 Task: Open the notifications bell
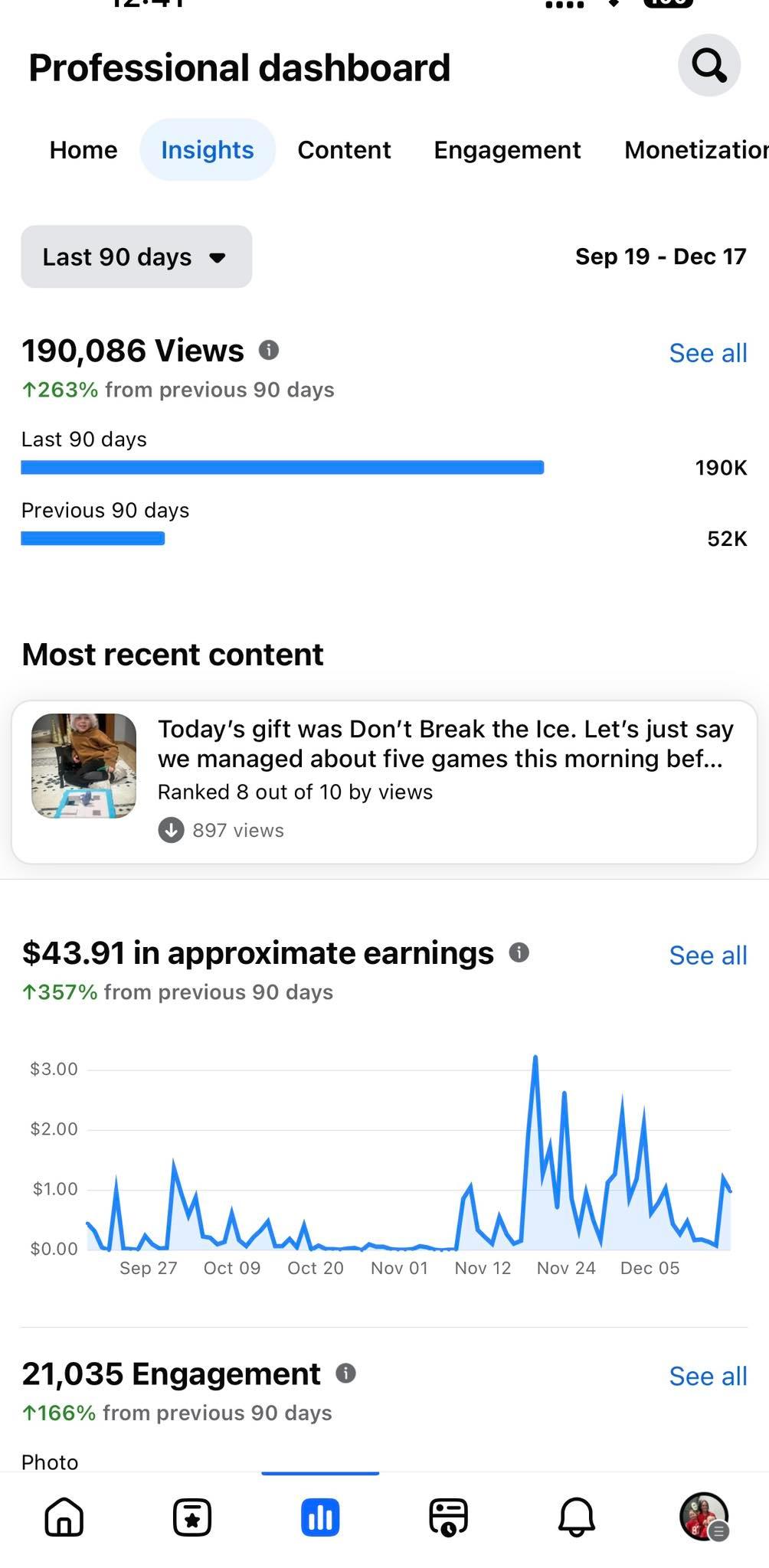tap(576, 1517)
